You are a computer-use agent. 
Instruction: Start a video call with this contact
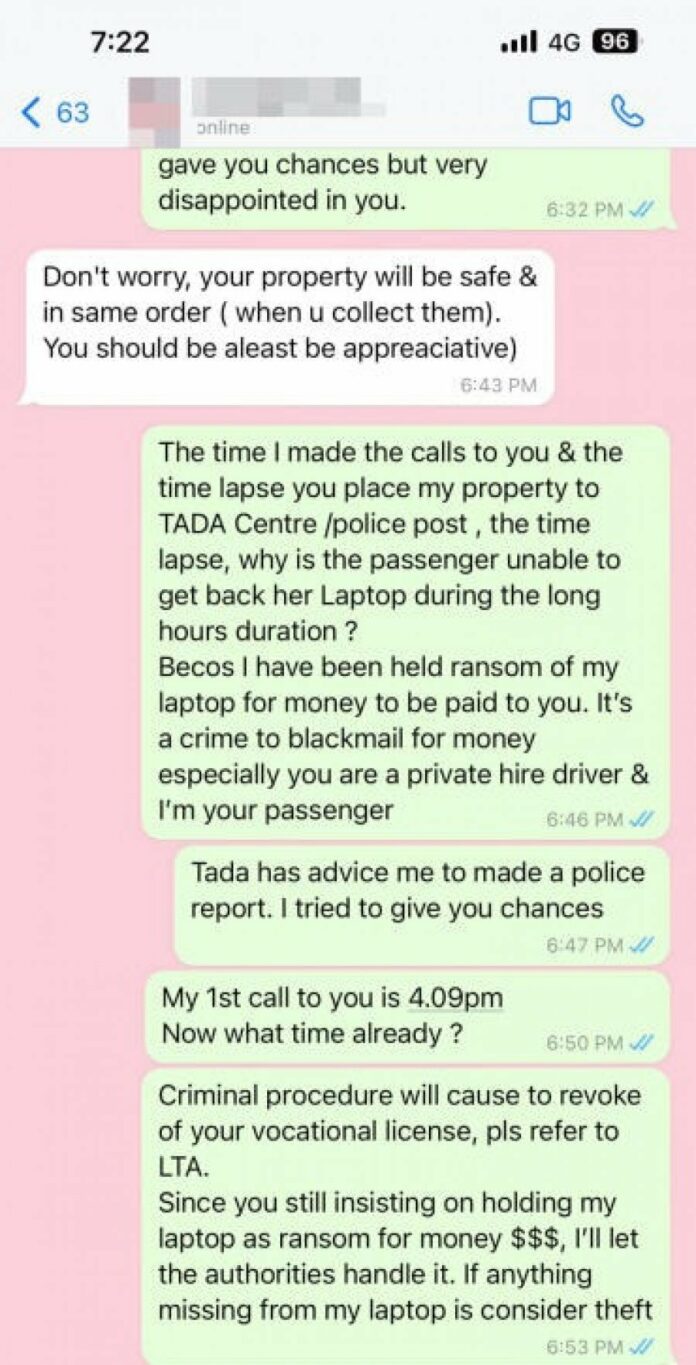click(x=549, y=111)
